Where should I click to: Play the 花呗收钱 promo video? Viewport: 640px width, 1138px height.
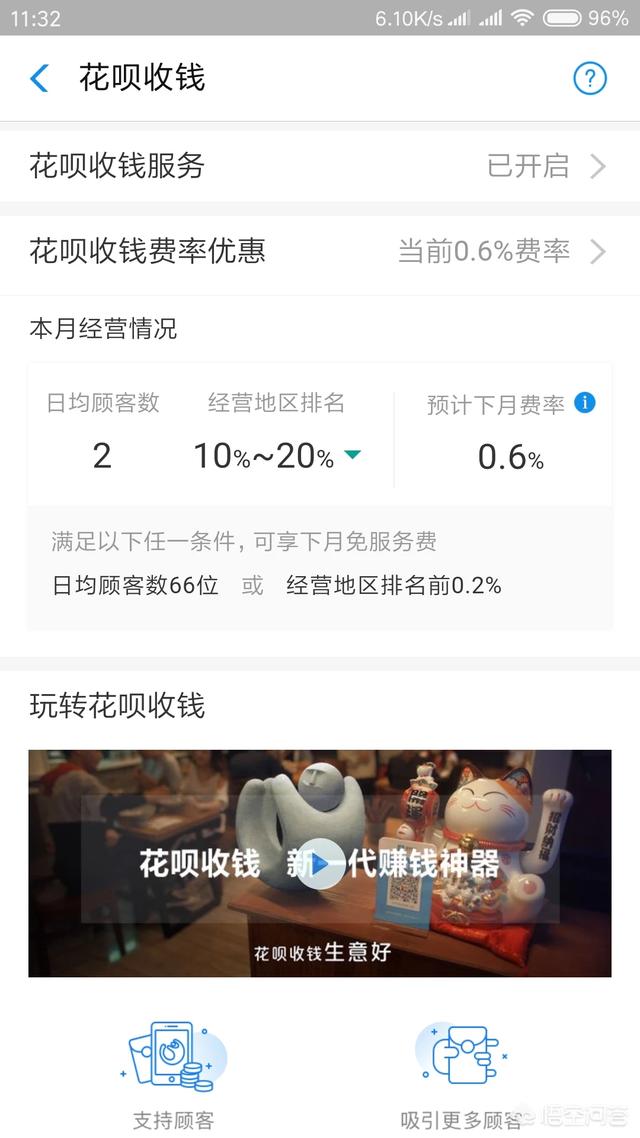pos(321,863)
